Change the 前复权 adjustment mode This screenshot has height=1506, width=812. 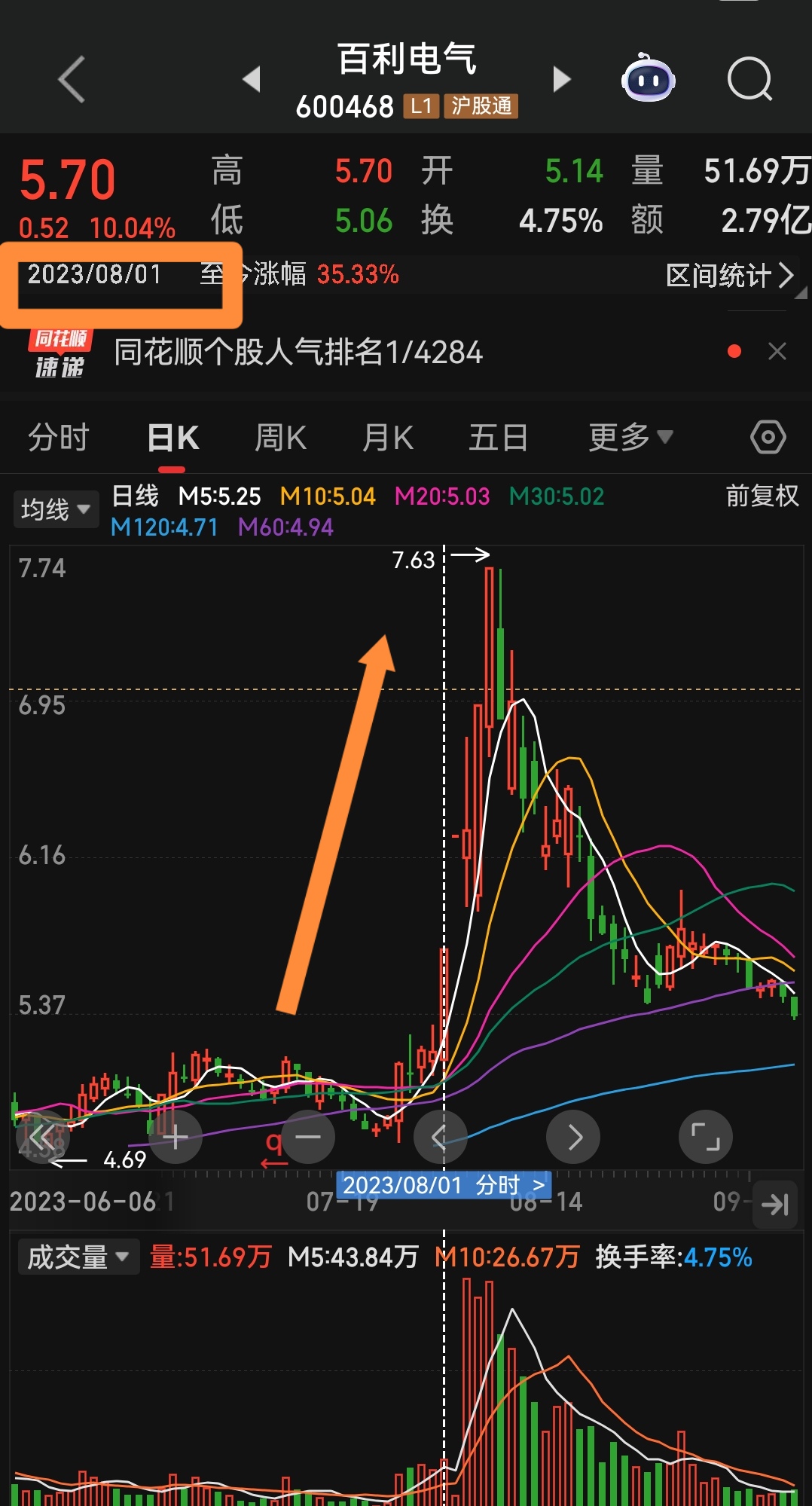tap(762, 496)
